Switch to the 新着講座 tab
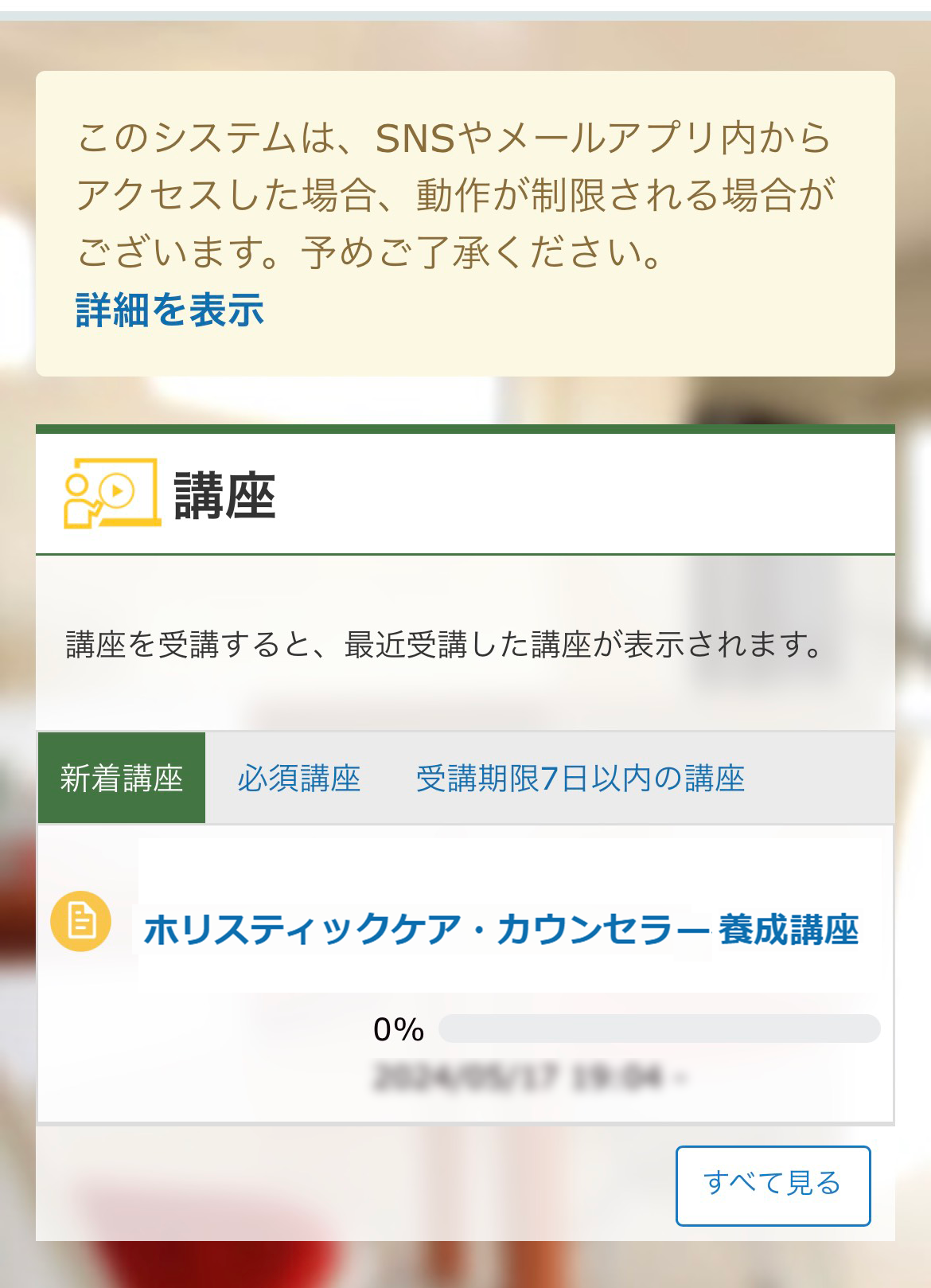This screenshot has height=1288, width=931. (122, 779)
